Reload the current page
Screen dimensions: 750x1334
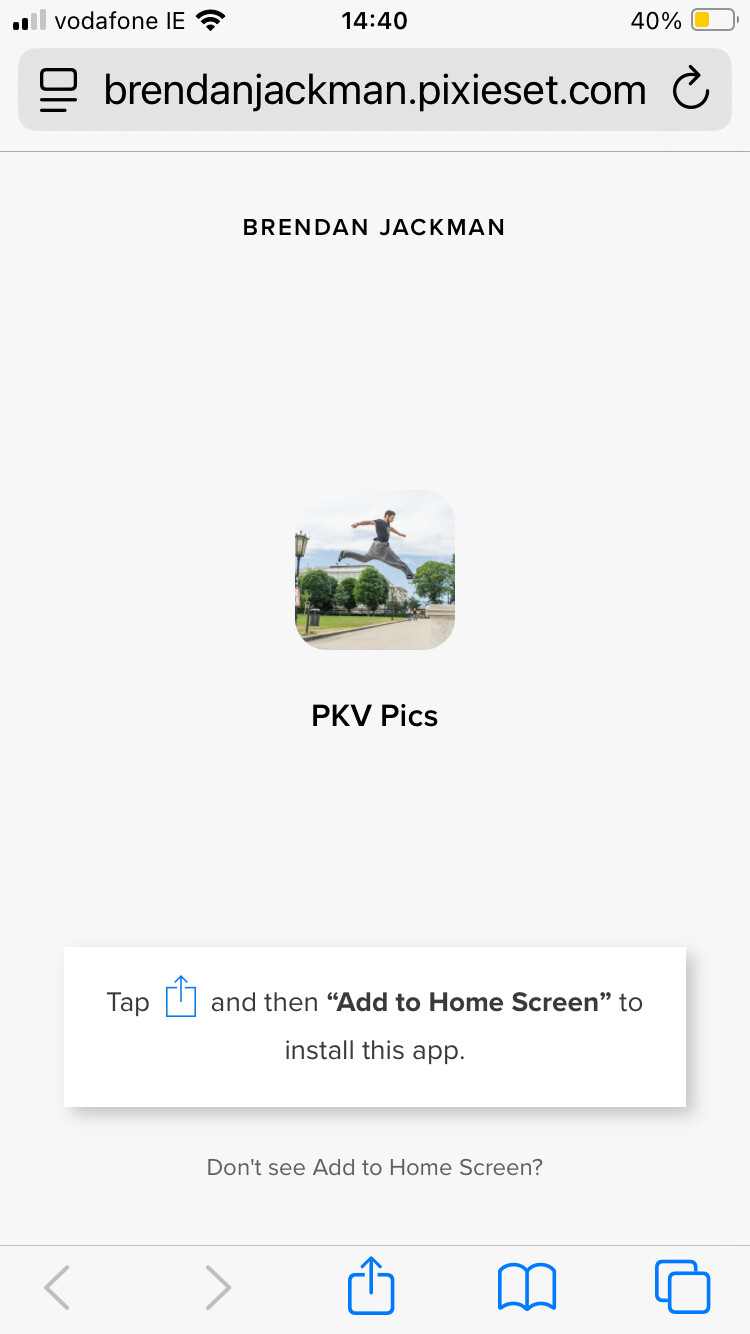[690, 90]
